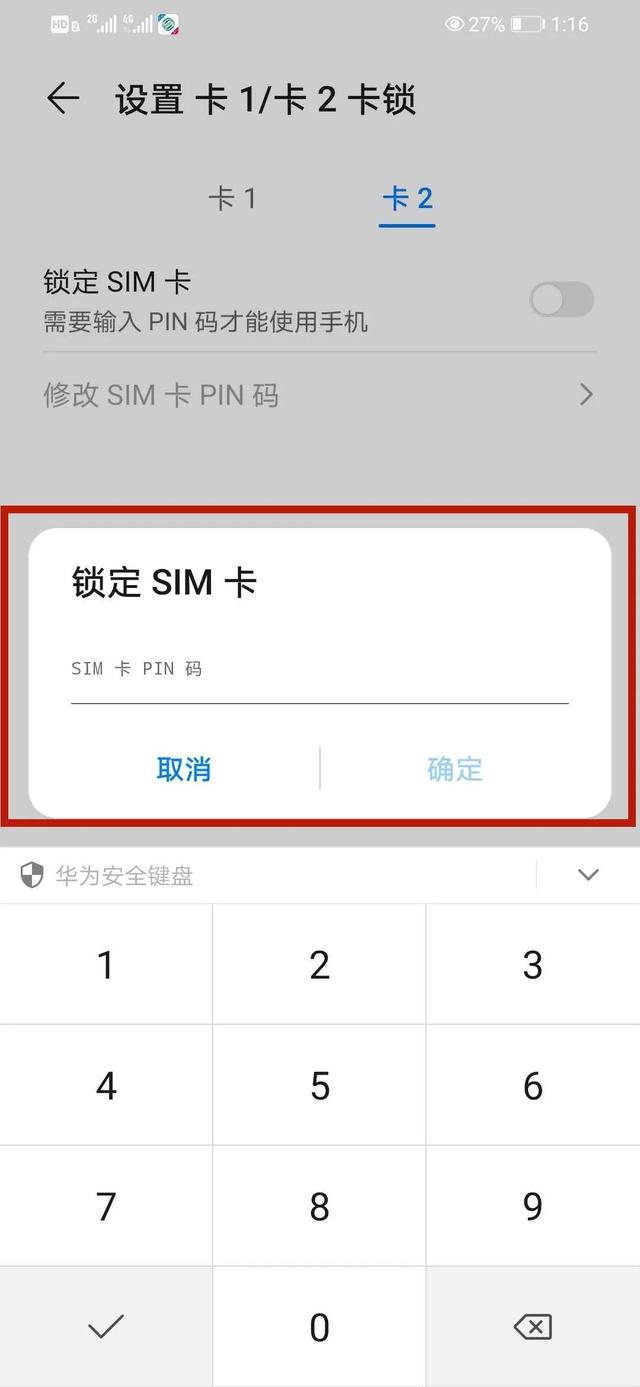640x1387 pixels.
Task: Select the 卡 2 tab
Action: 407,198
